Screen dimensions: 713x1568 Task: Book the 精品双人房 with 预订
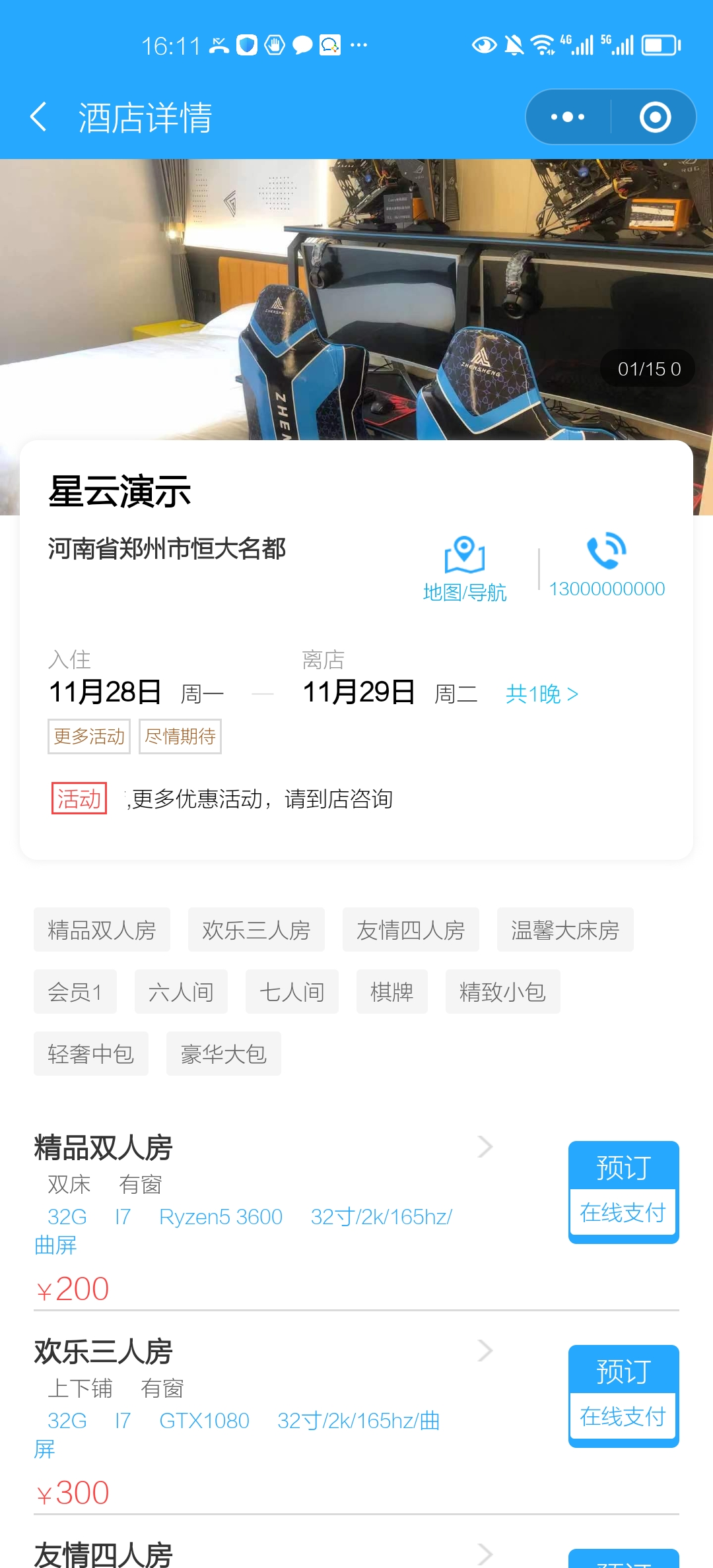tap(623, 1168)
